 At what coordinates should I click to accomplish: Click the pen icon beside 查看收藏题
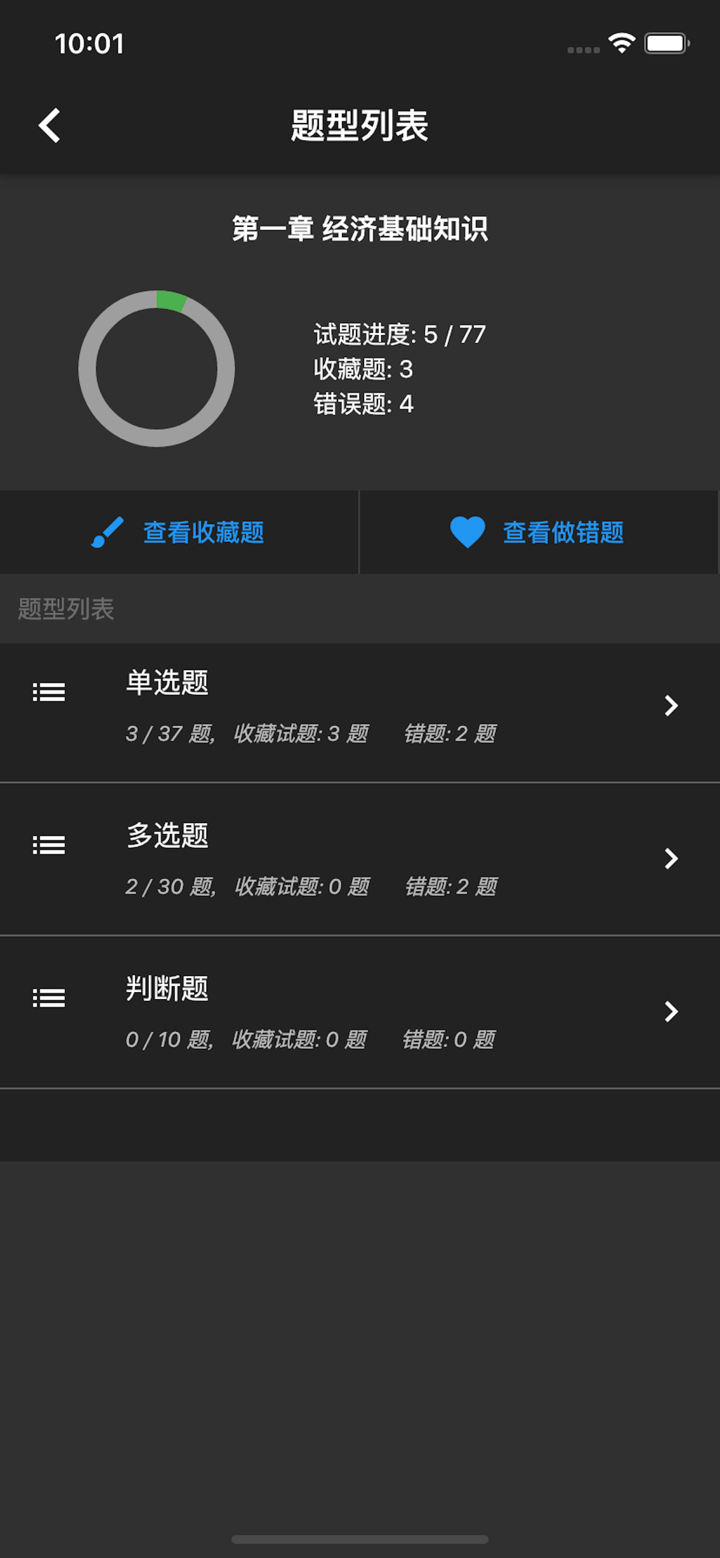tap(107, 531)
